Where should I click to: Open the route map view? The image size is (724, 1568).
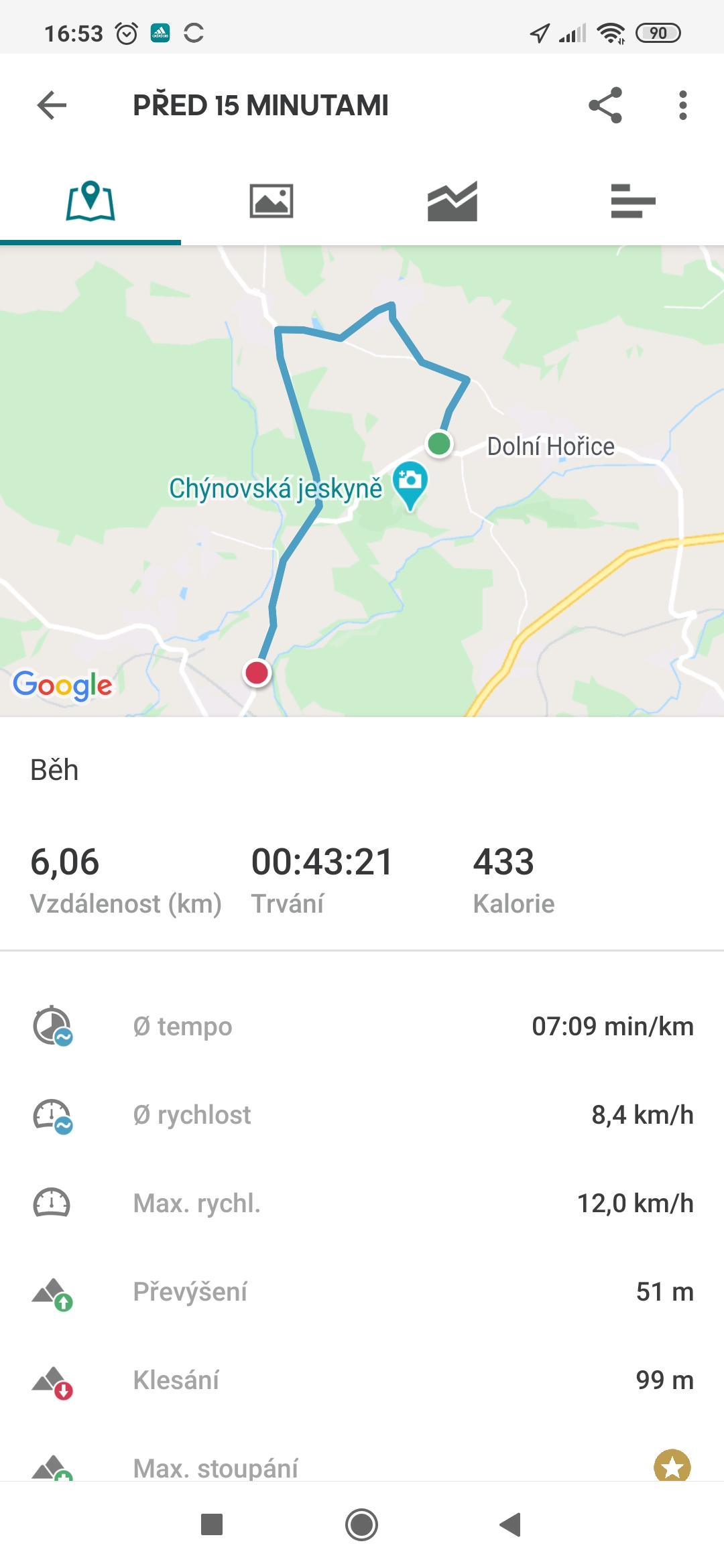click(362, 481)
